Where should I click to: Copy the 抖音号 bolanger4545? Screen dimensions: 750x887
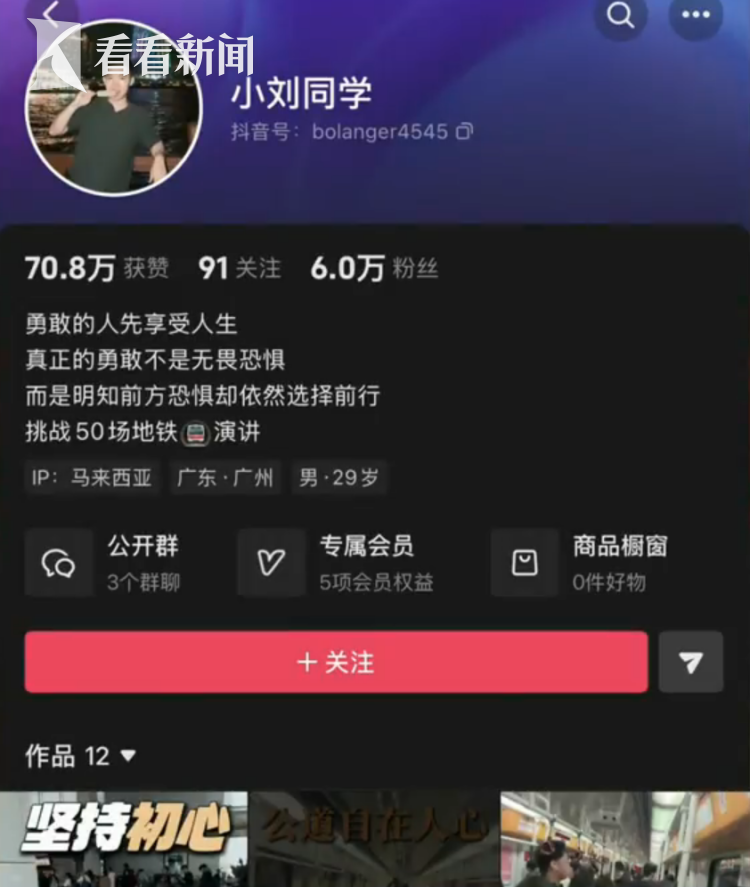465,131
